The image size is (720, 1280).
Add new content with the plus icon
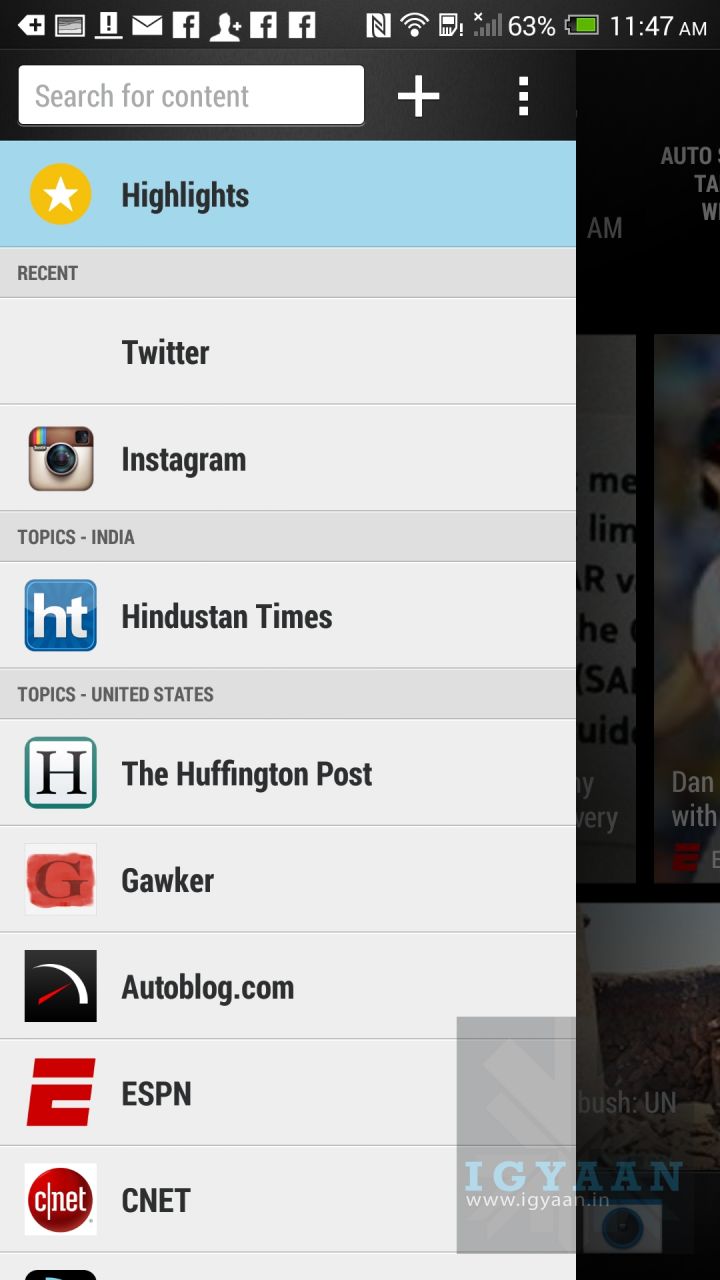[418, 96]
